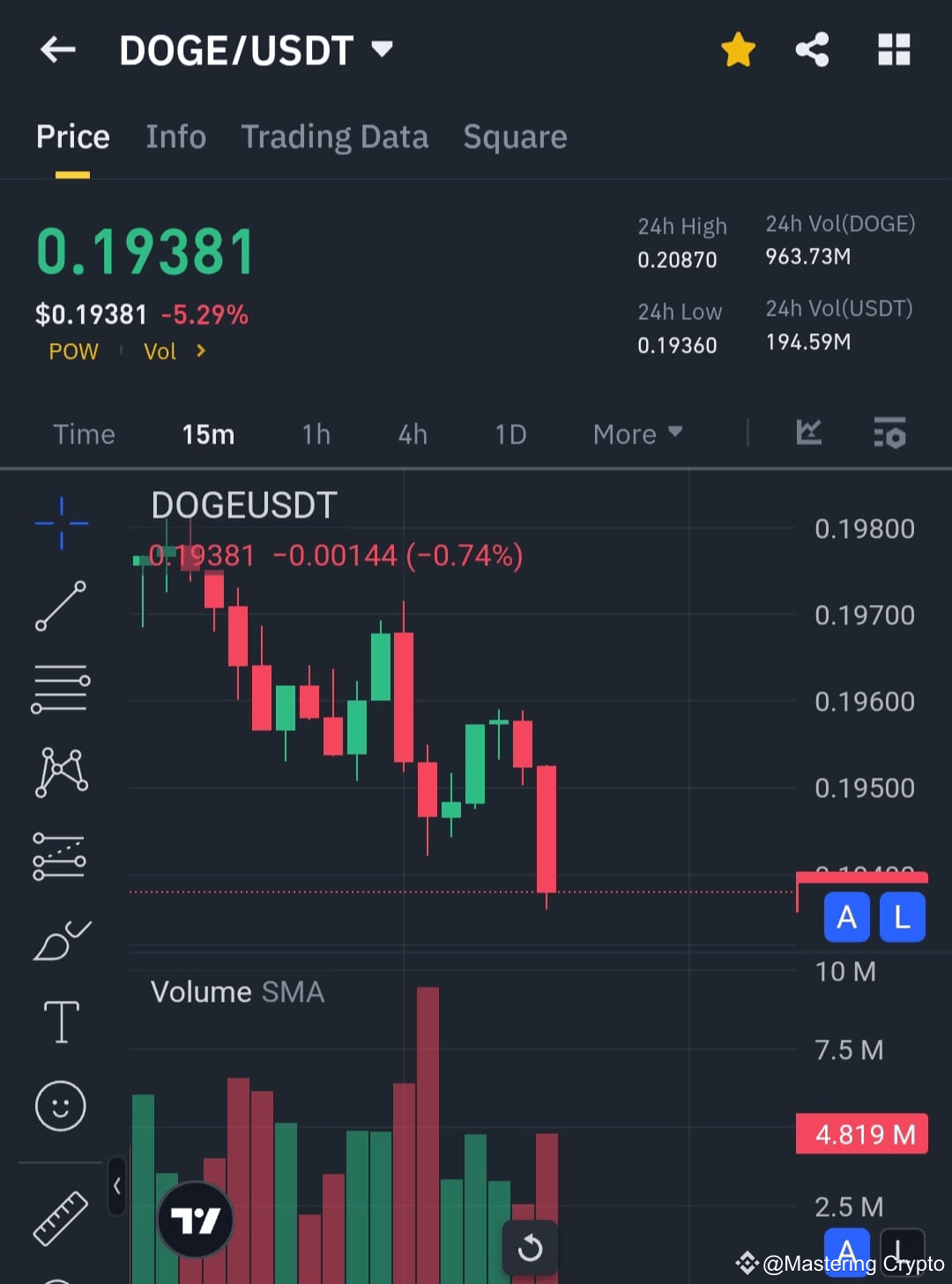This screenshot has height=1284, width=952.
Task: Switch to the Trading Data tab
Action: tap(334, 137)
